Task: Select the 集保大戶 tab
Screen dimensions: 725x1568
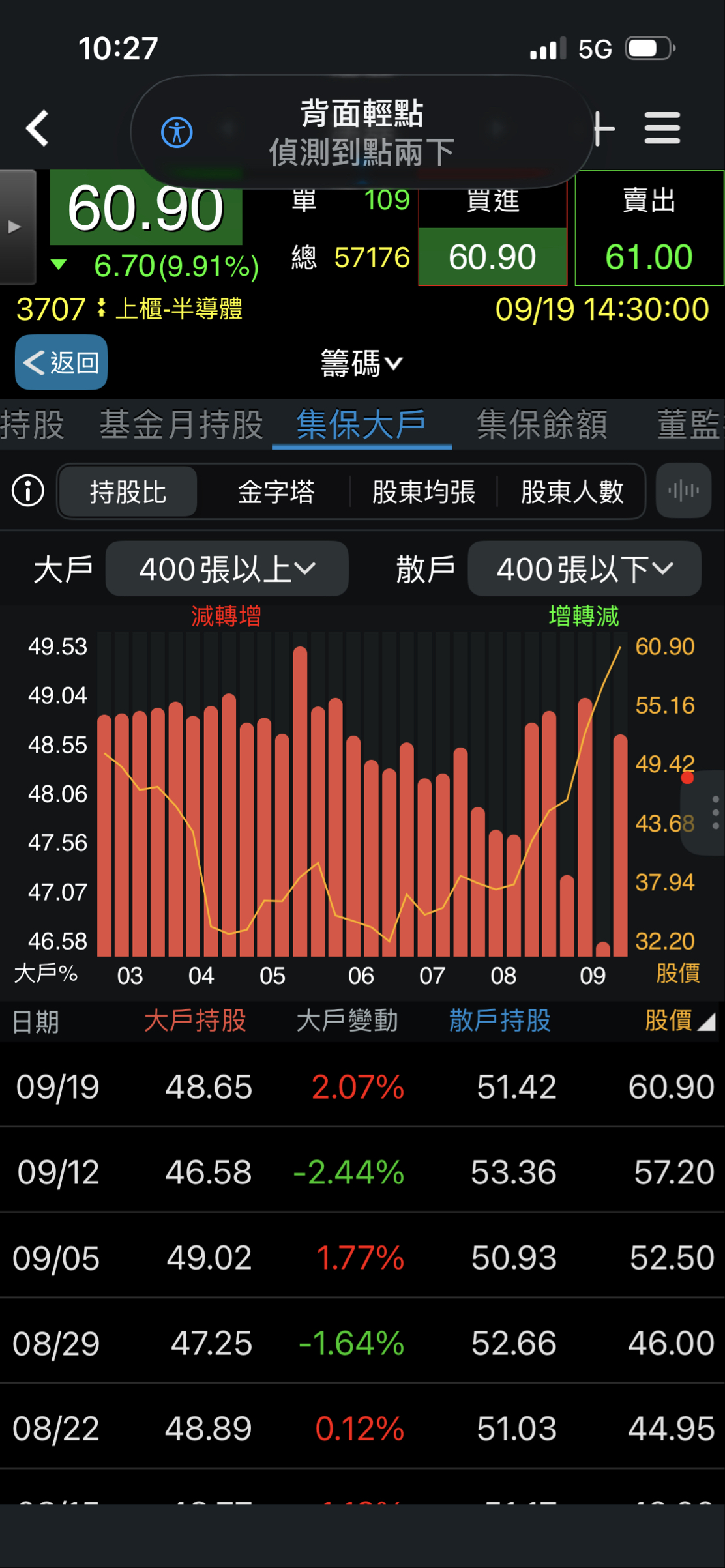Action: (x=361, y=425)
